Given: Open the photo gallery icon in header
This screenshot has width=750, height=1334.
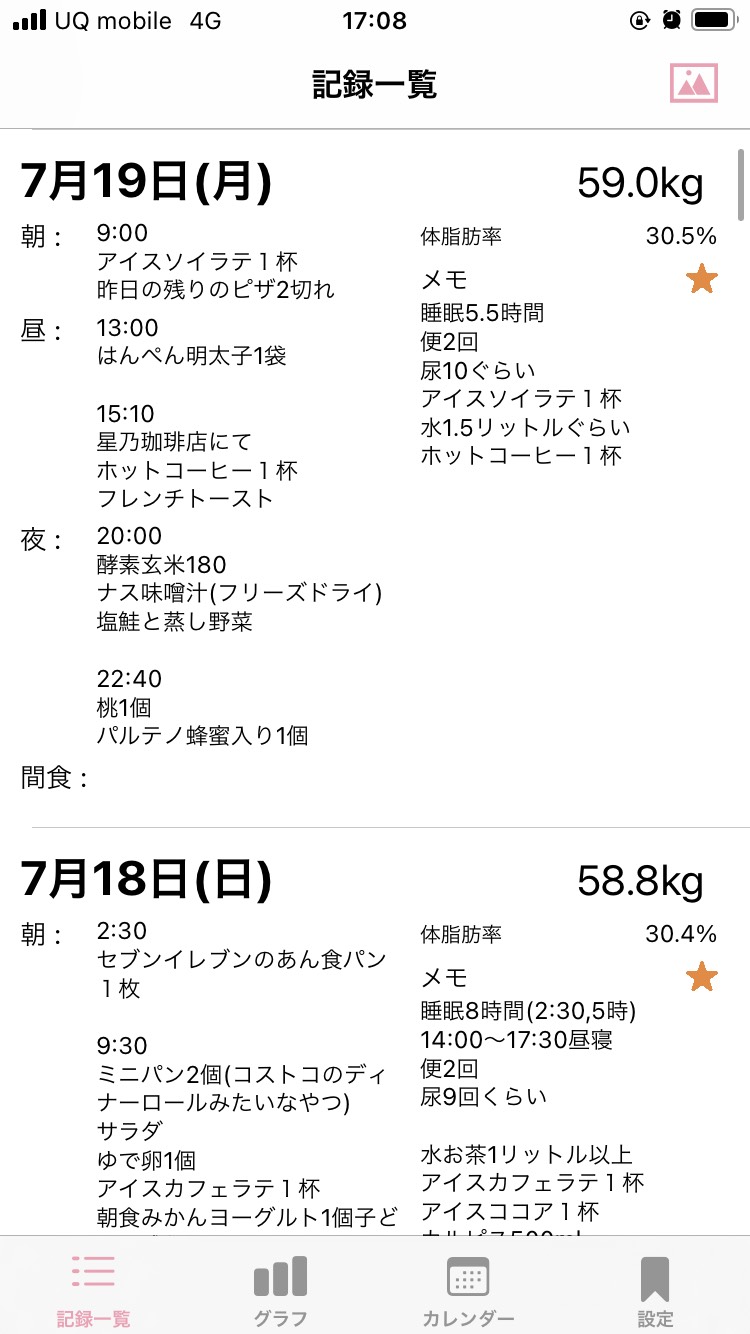Looking at the screenshot, I should [694, 84].
